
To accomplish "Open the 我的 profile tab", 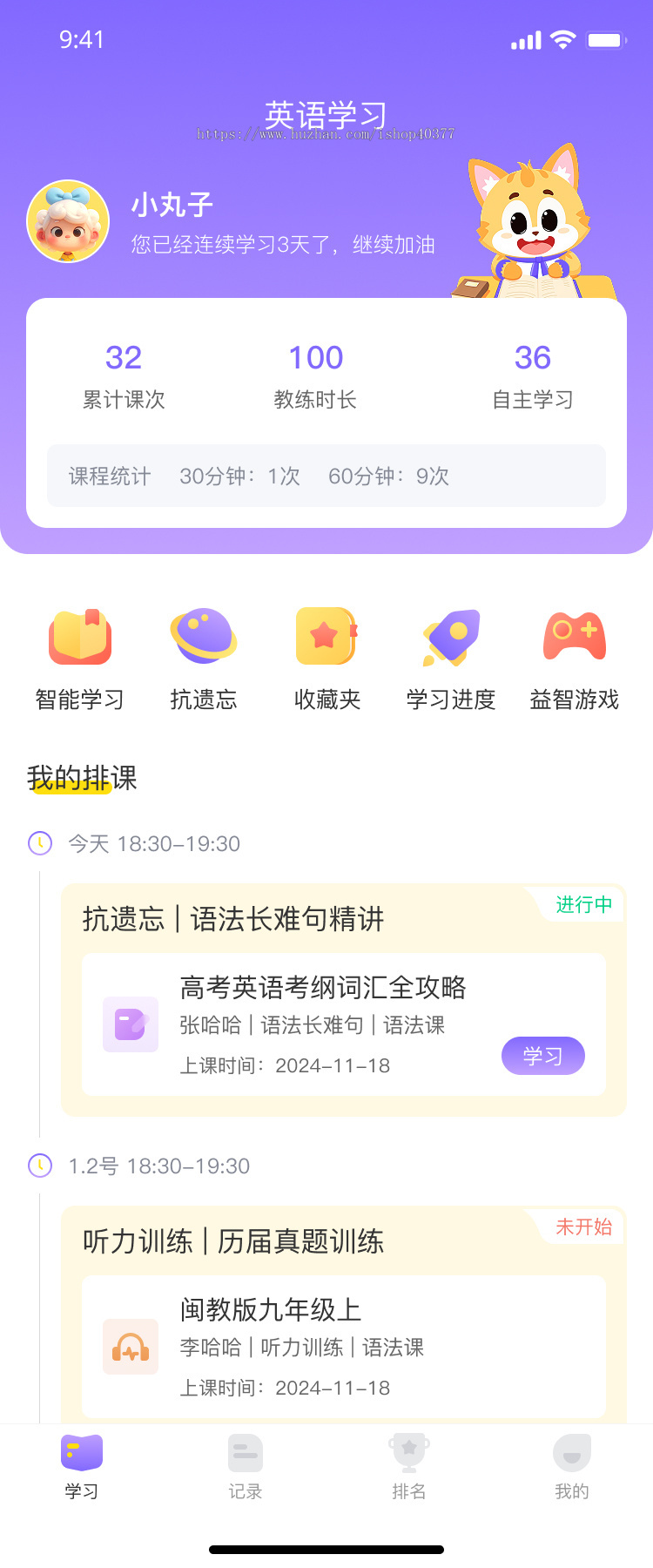I will pos(571,1468).
